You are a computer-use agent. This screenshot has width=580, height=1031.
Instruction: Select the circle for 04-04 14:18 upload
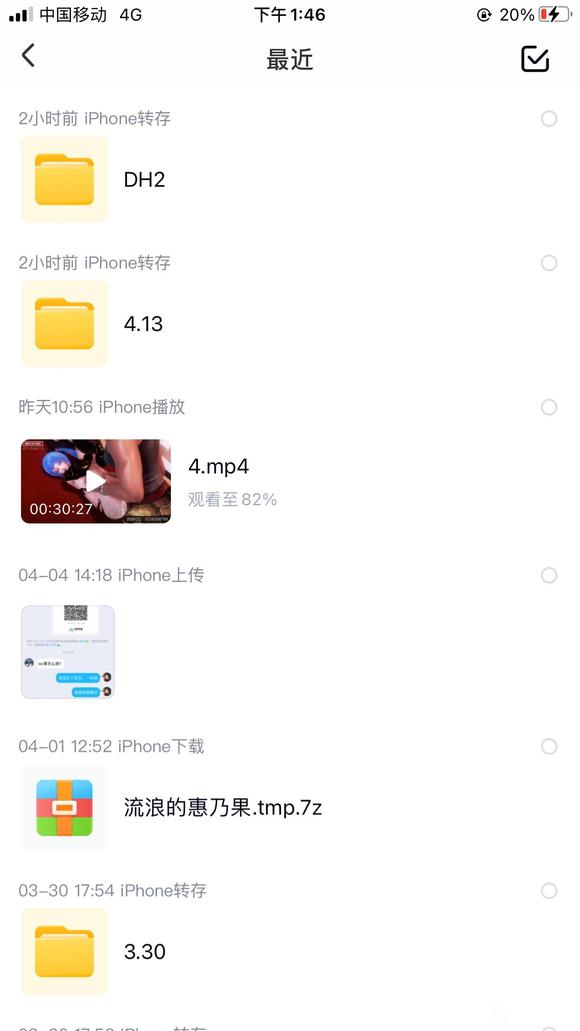coord(548,575)
